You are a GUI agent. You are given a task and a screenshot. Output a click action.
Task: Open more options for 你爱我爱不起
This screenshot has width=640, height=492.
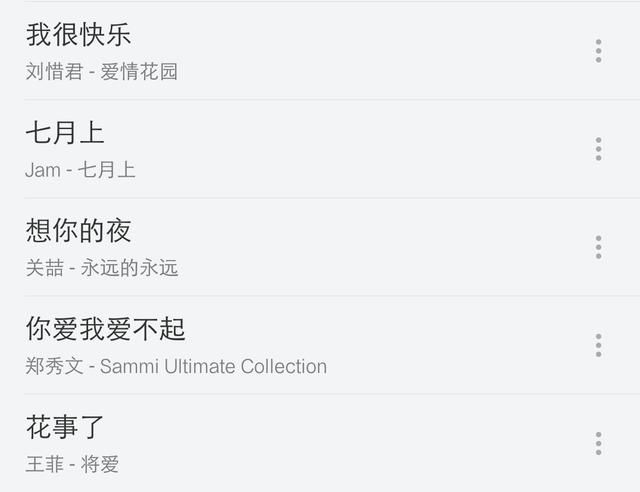(598, 345)
